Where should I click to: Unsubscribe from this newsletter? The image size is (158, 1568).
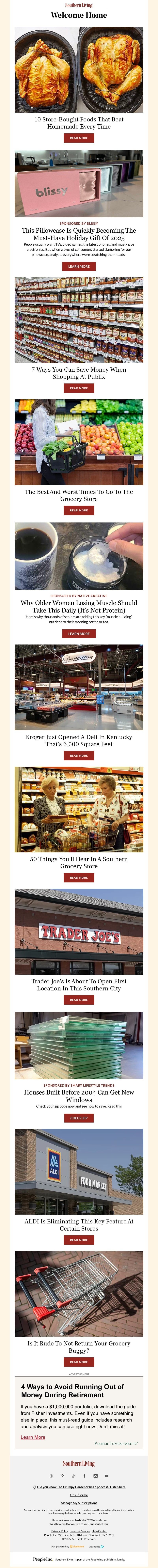point(79,1495)
